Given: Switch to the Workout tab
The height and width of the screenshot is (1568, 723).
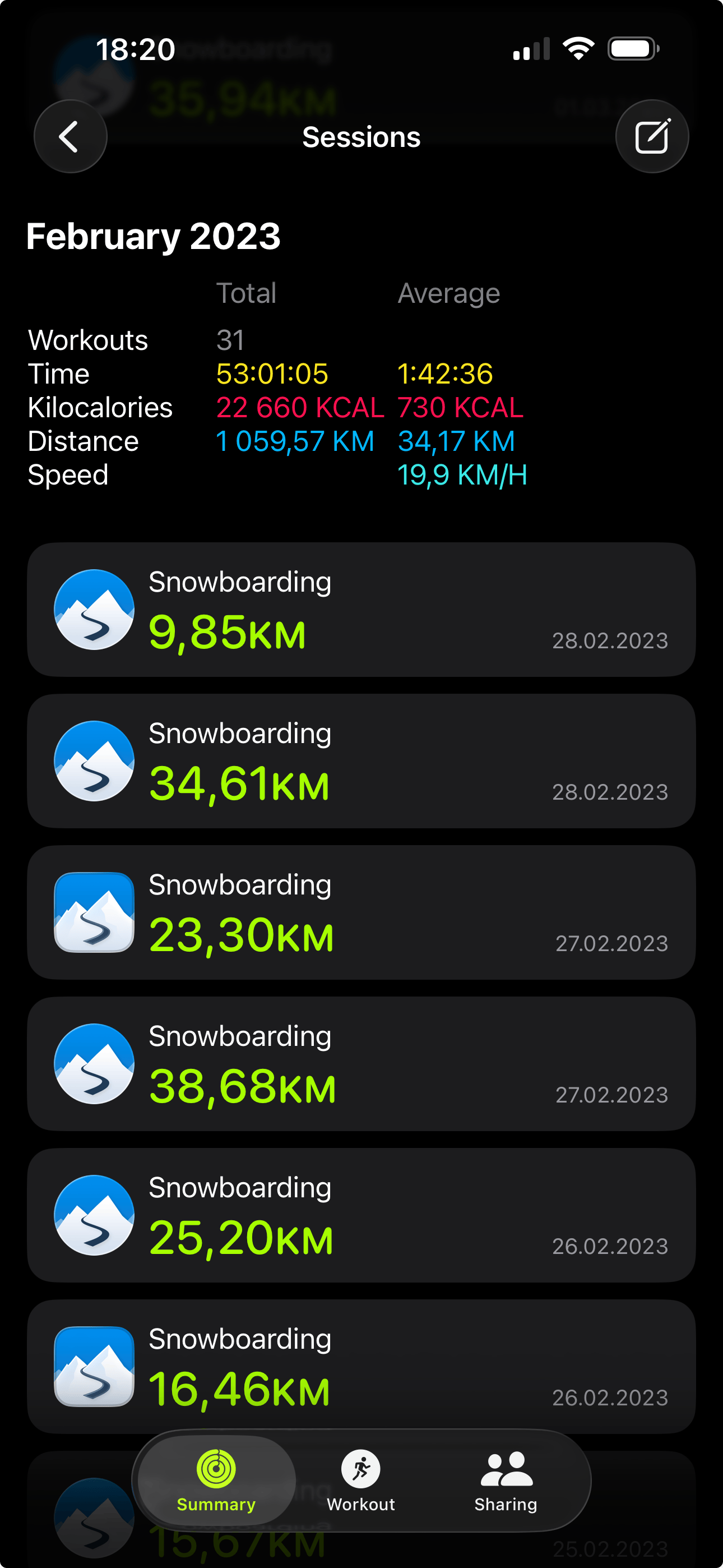Looking at the screenshot, I should (x=361, y=1481).
